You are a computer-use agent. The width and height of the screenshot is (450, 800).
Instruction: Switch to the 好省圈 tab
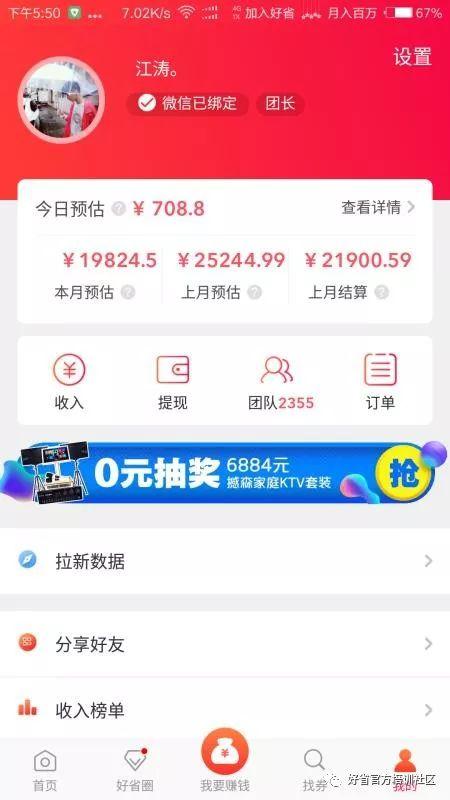(135, 769)
